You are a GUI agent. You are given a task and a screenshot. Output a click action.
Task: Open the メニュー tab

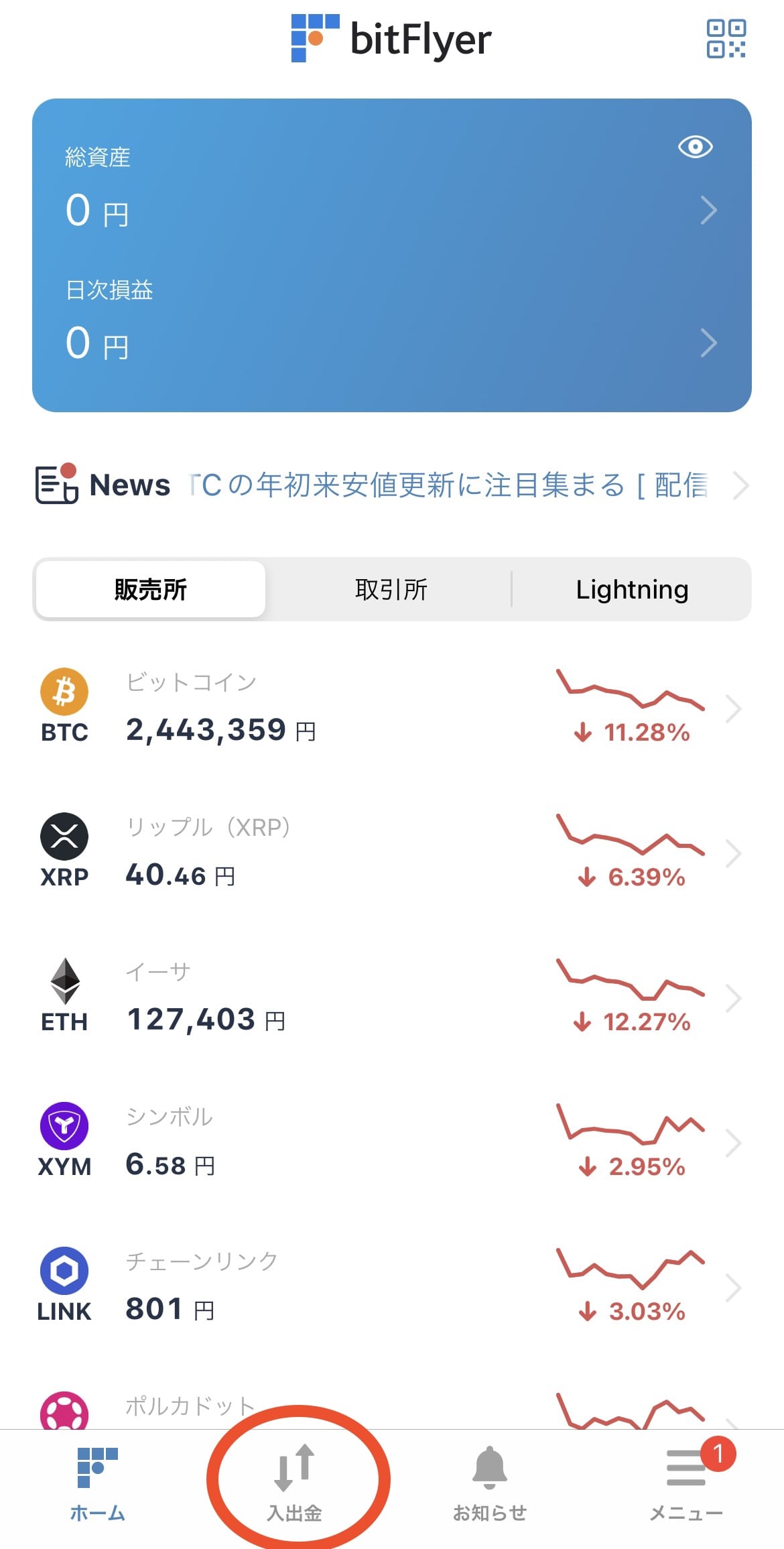coord(686,1483)
